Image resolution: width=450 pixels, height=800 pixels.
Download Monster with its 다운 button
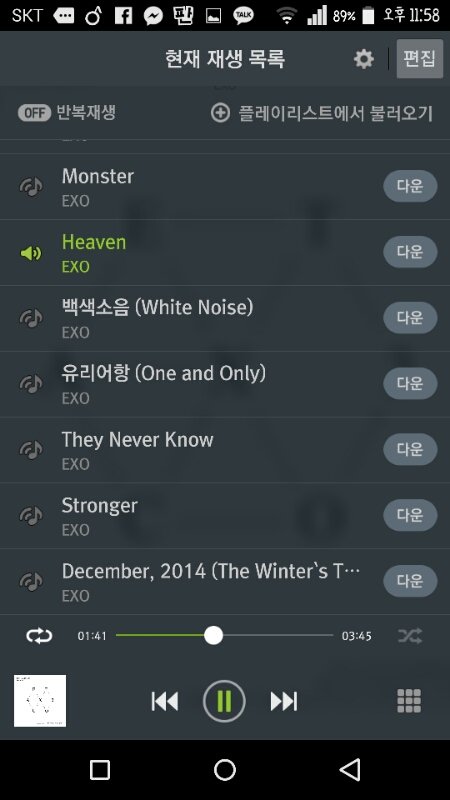[410, 186]
